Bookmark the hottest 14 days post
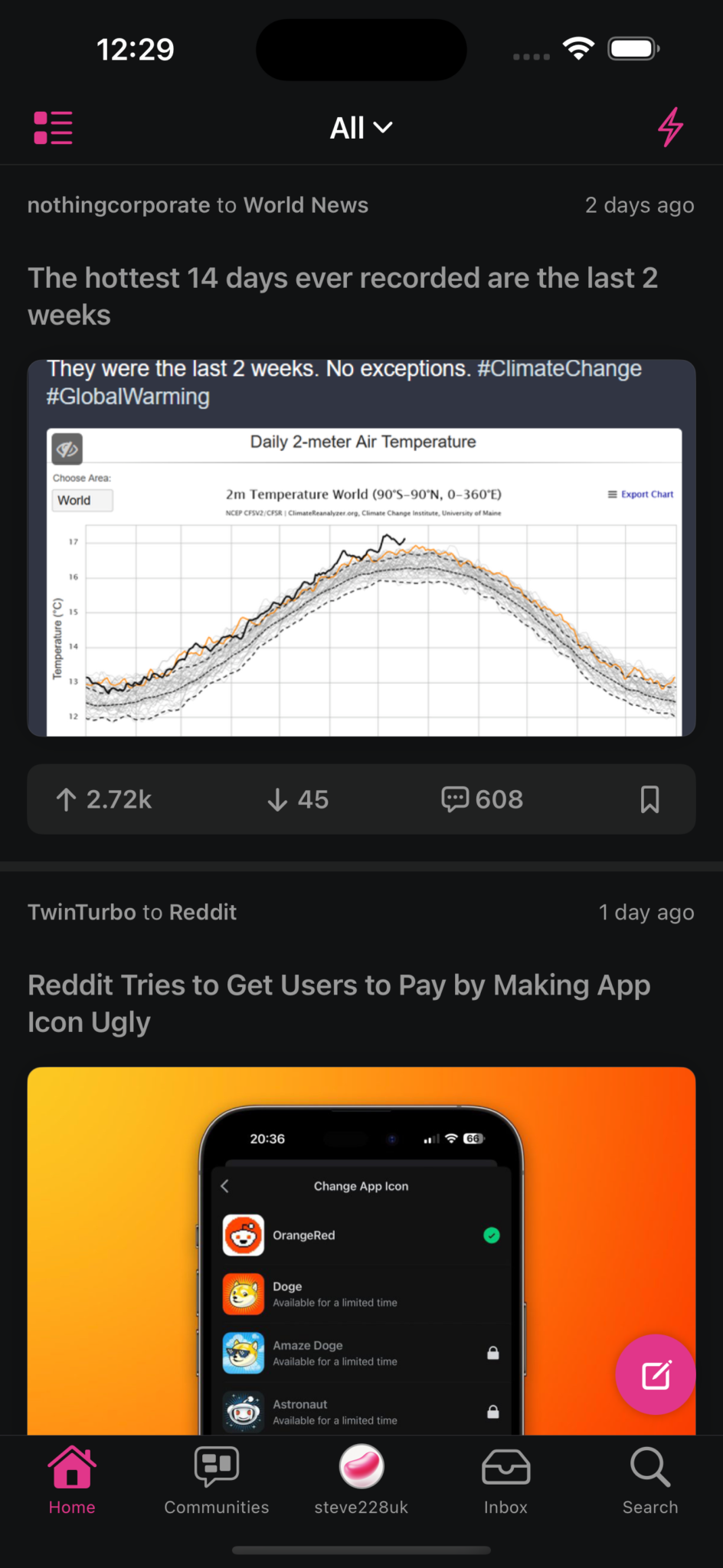Screen dimensions: 723x1568 (649, 799)
